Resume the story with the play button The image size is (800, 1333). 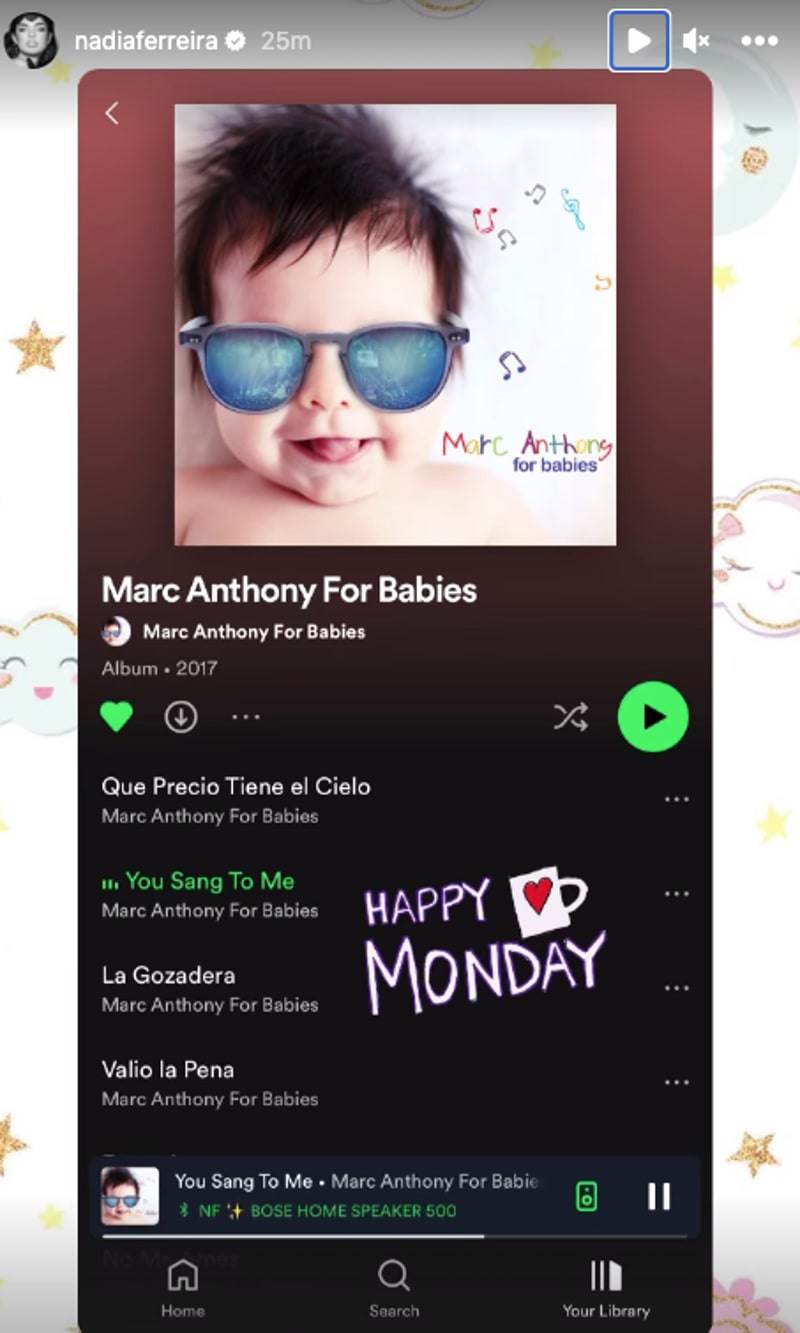(x=639, y=41)
